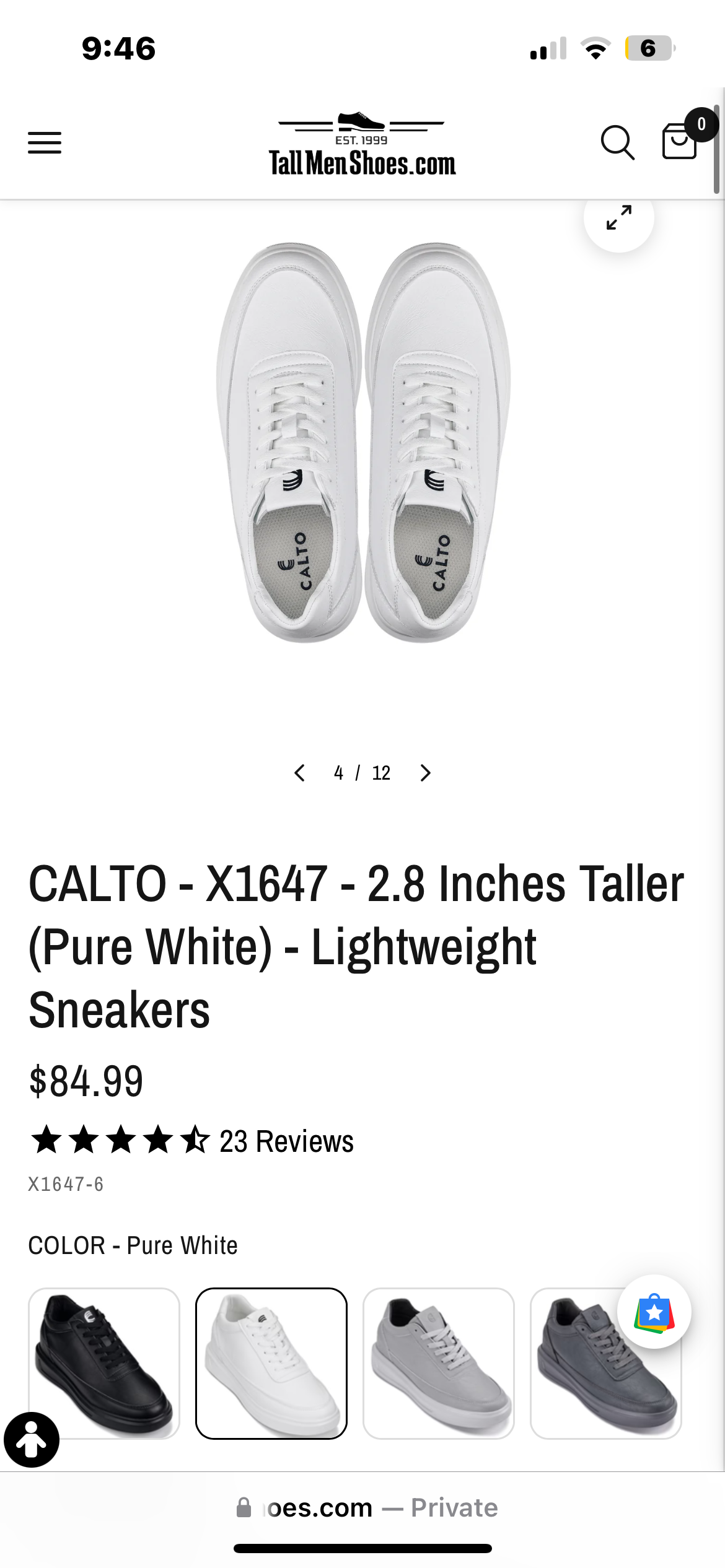Open the 23 Reviews link
The image size is (725, 1568).
(286, 1141)
